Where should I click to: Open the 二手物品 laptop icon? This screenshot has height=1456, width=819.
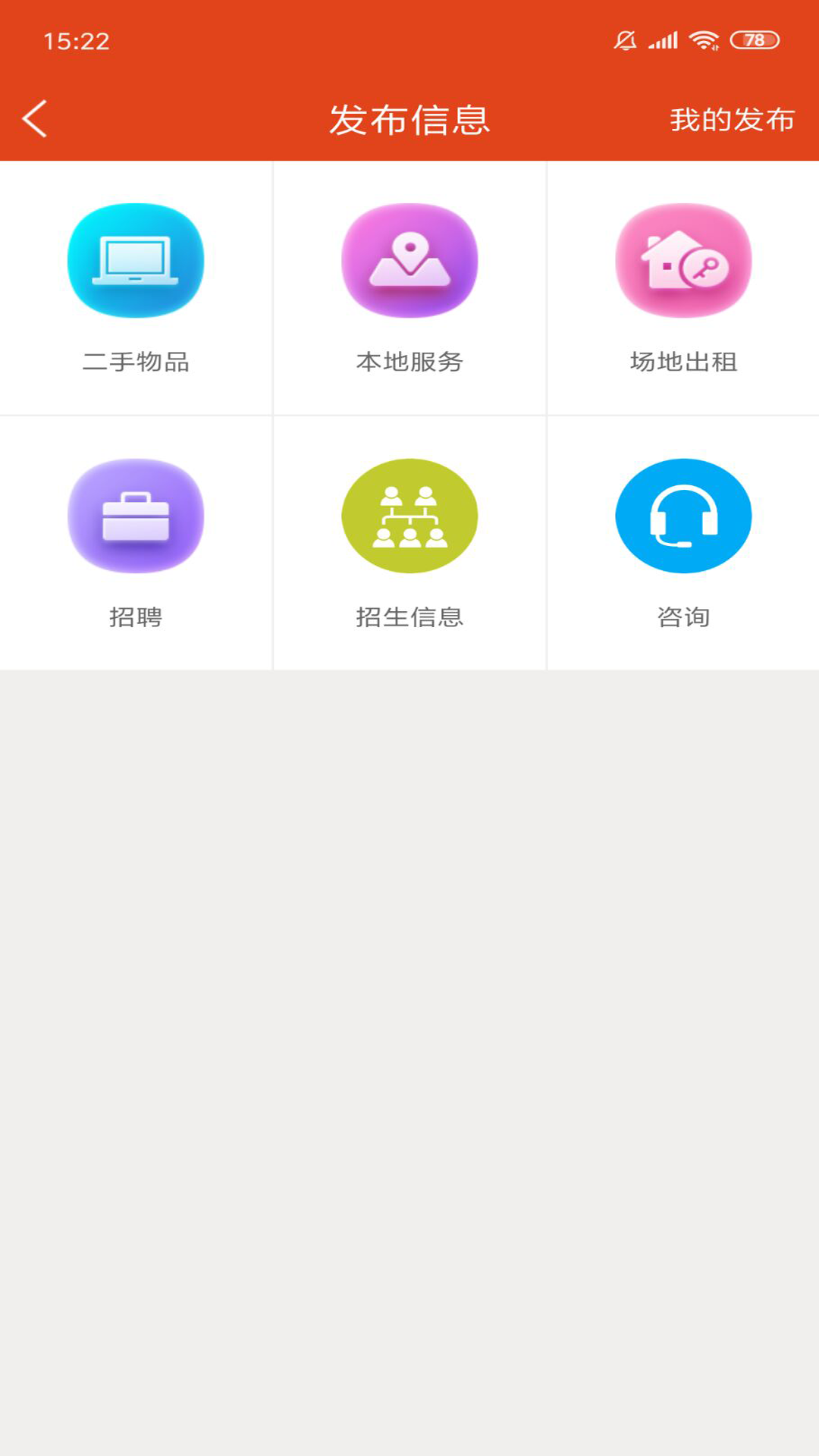click(136, 259)
